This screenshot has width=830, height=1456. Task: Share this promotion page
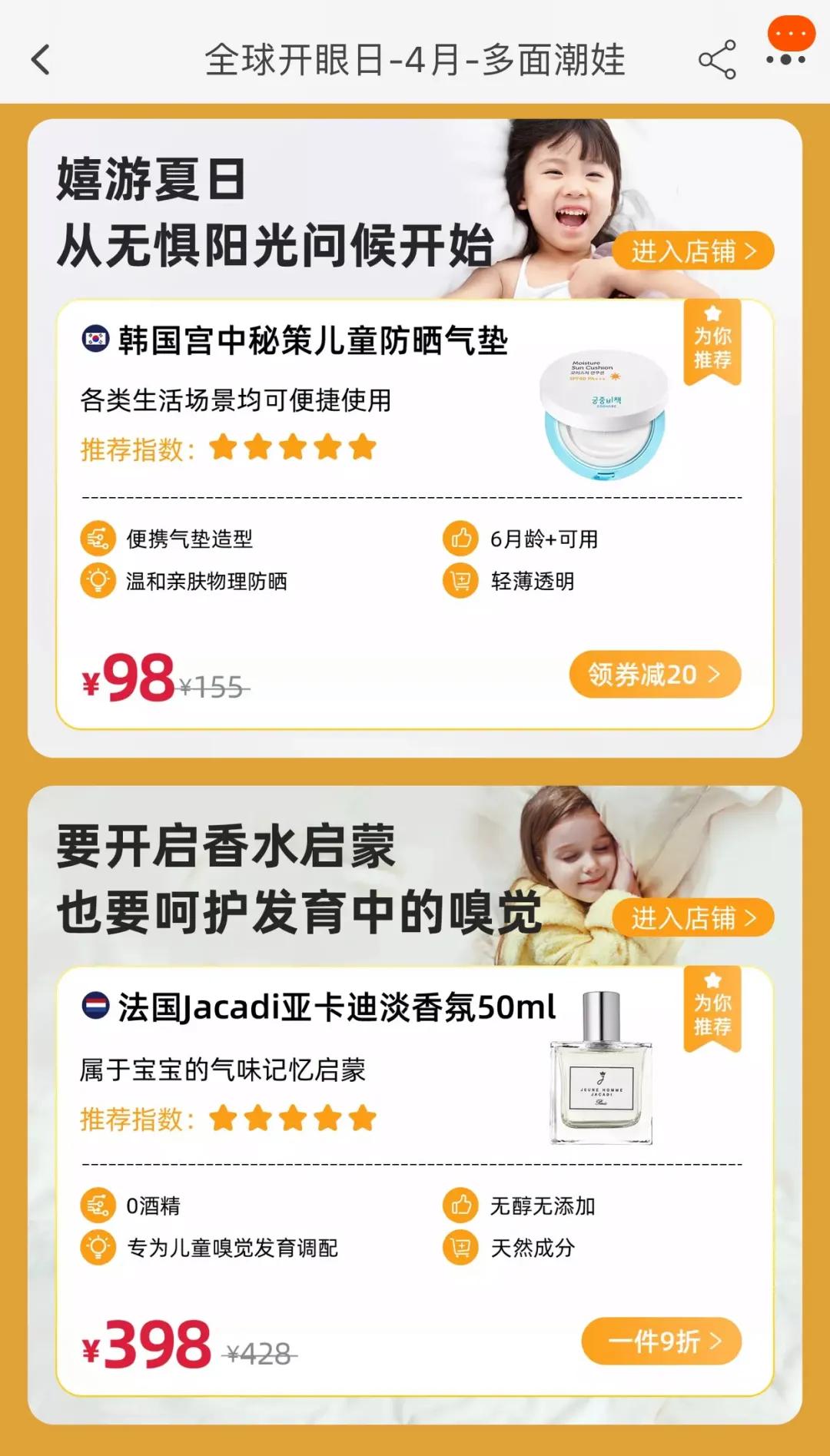716,60
